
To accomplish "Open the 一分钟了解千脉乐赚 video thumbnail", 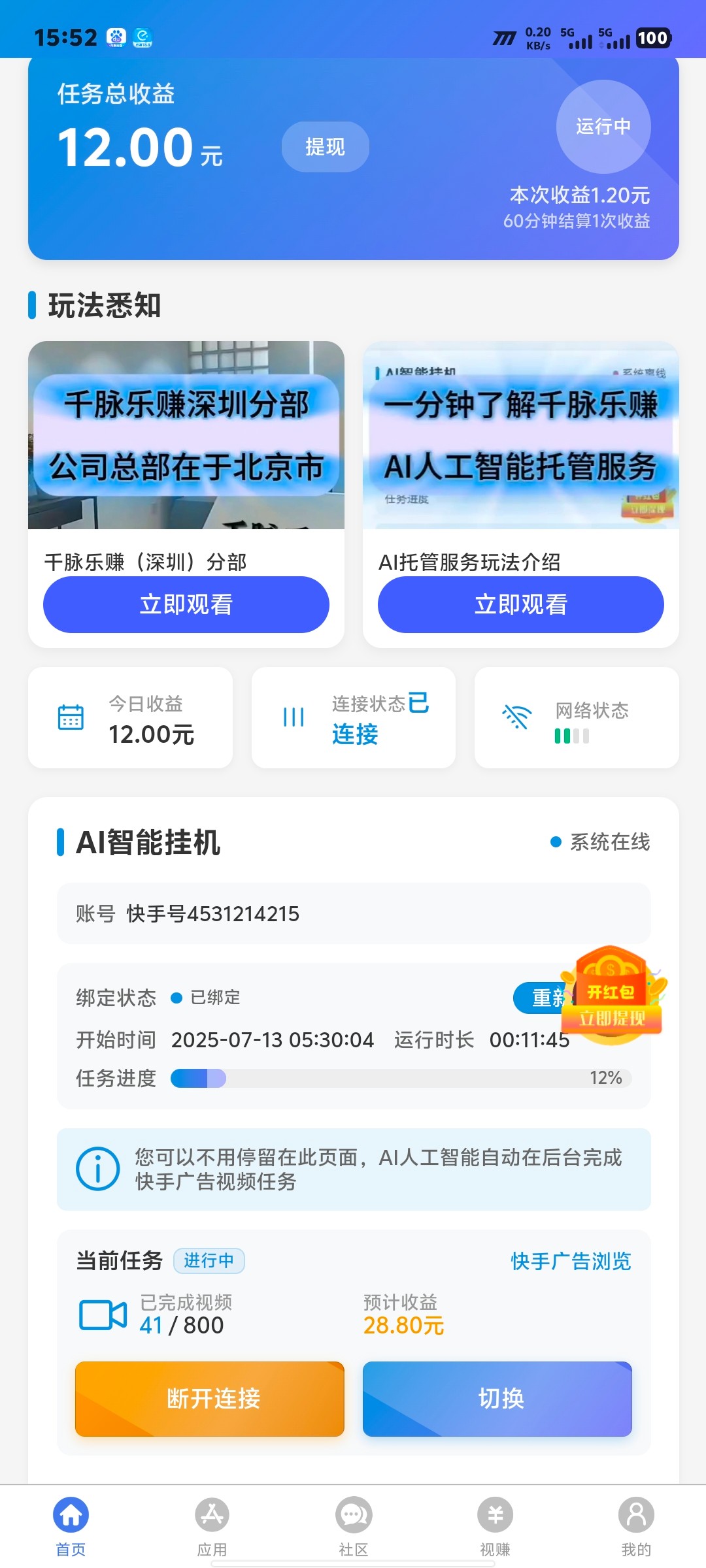I will 521,435.
